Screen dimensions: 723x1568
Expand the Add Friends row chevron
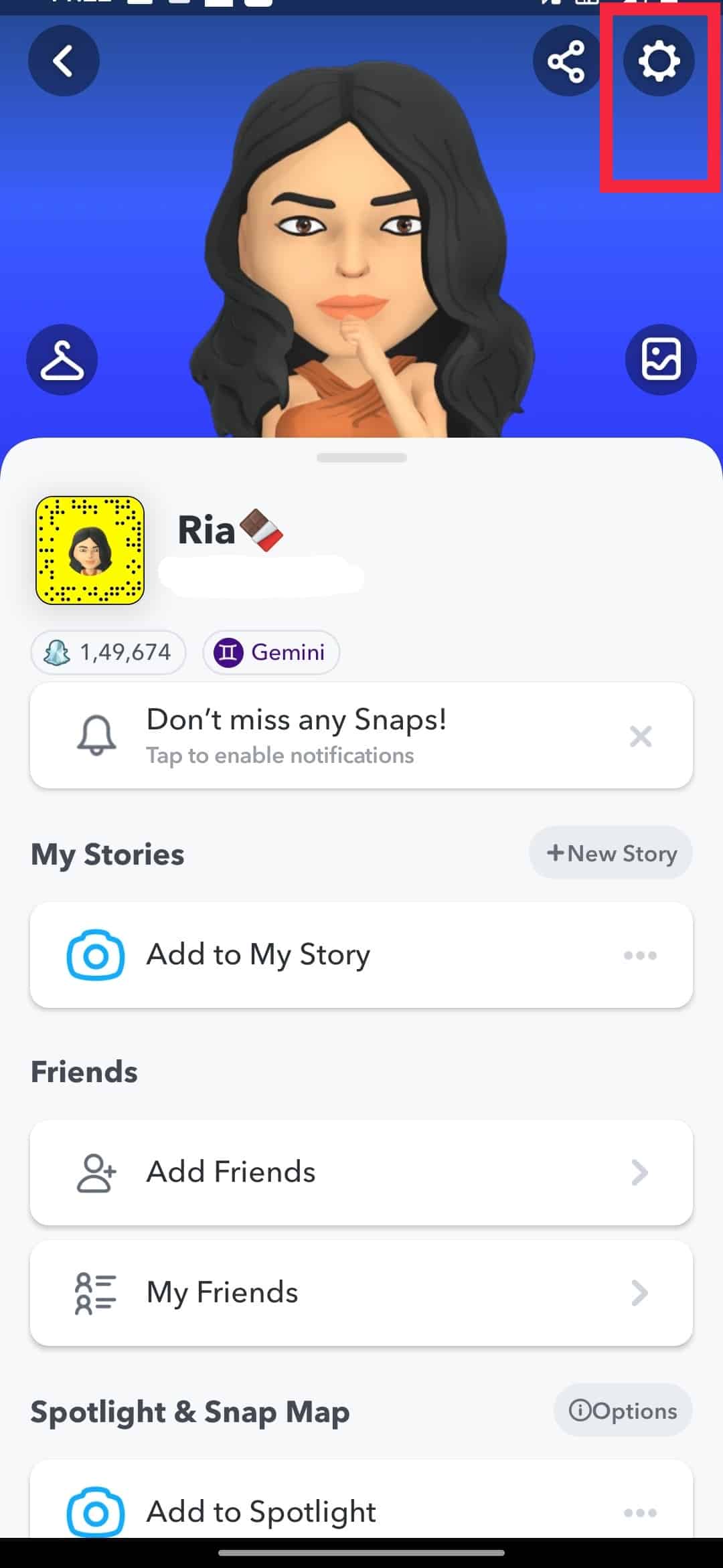tap(641, 1171)
